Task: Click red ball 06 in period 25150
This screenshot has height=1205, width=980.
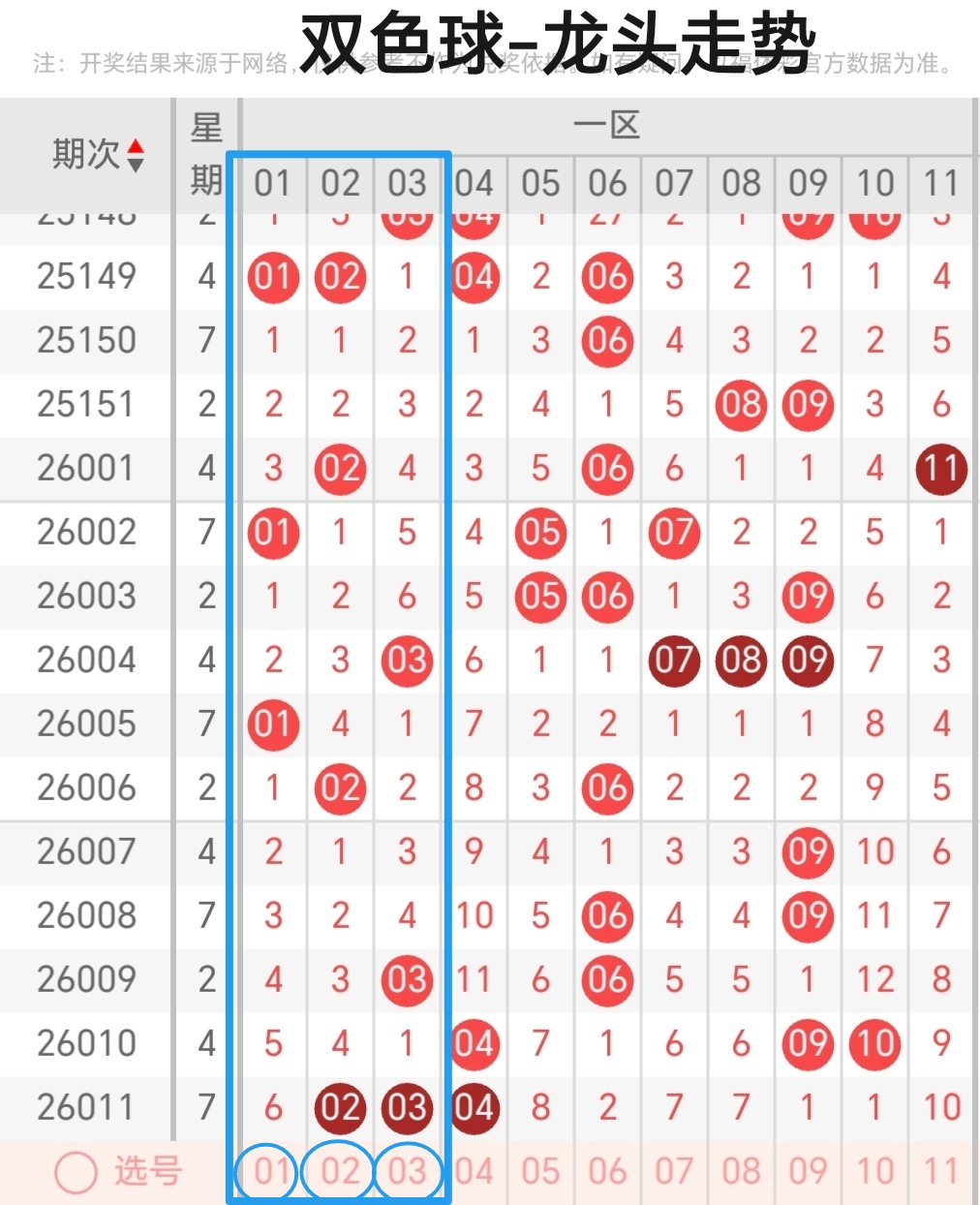Action: (x=607, y=341)
